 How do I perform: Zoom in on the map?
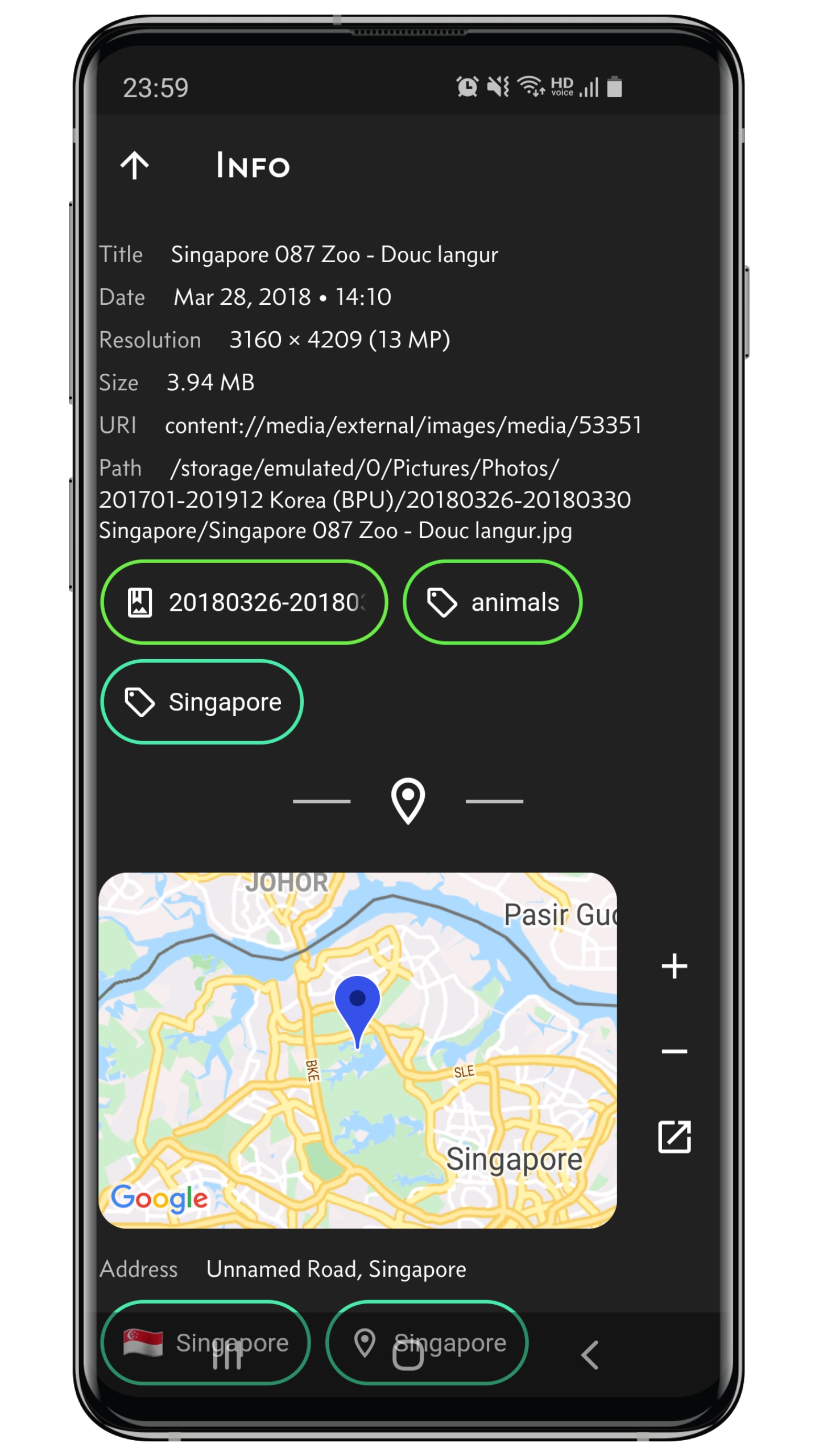[674, 966]
